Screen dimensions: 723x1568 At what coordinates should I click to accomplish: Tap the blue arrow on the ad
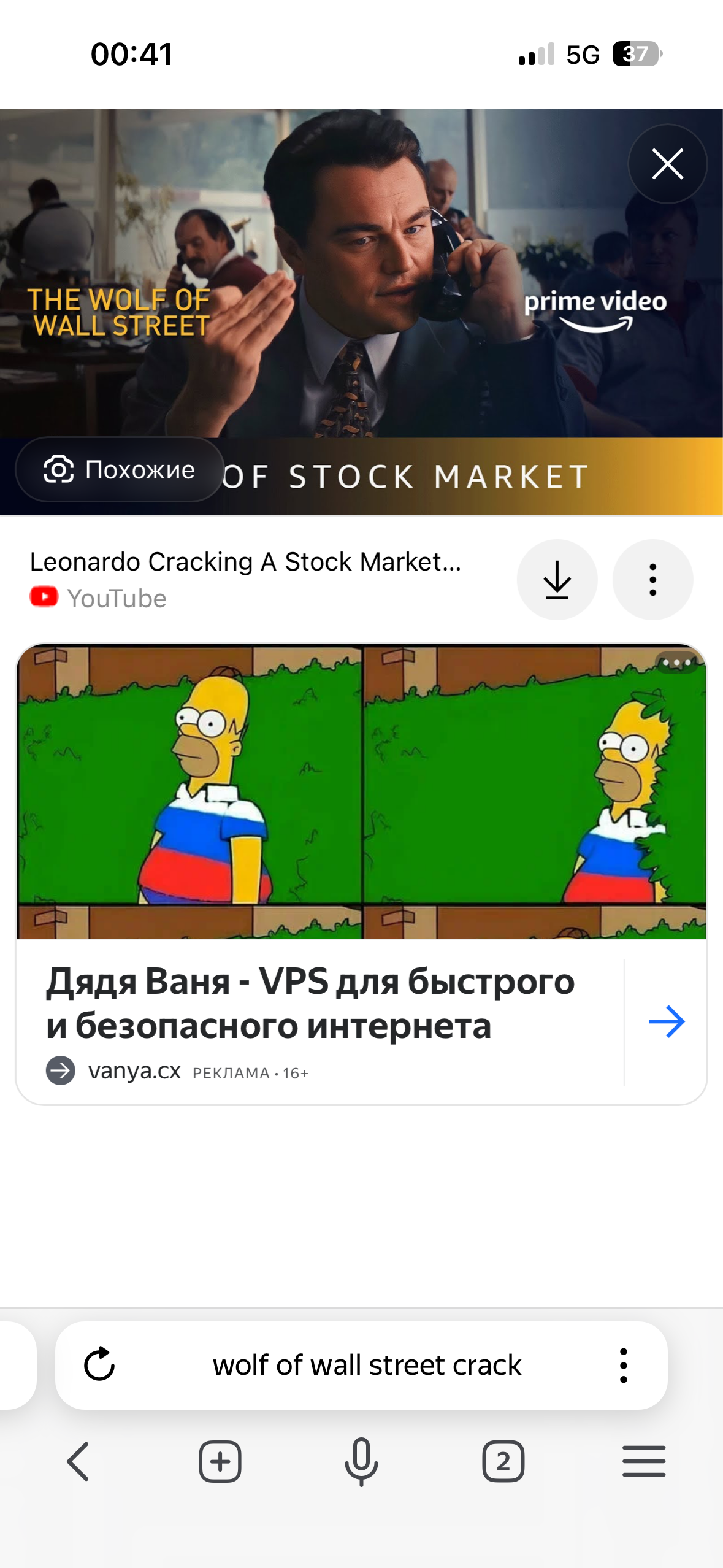pyautogui.click(x=667, y=1021)
